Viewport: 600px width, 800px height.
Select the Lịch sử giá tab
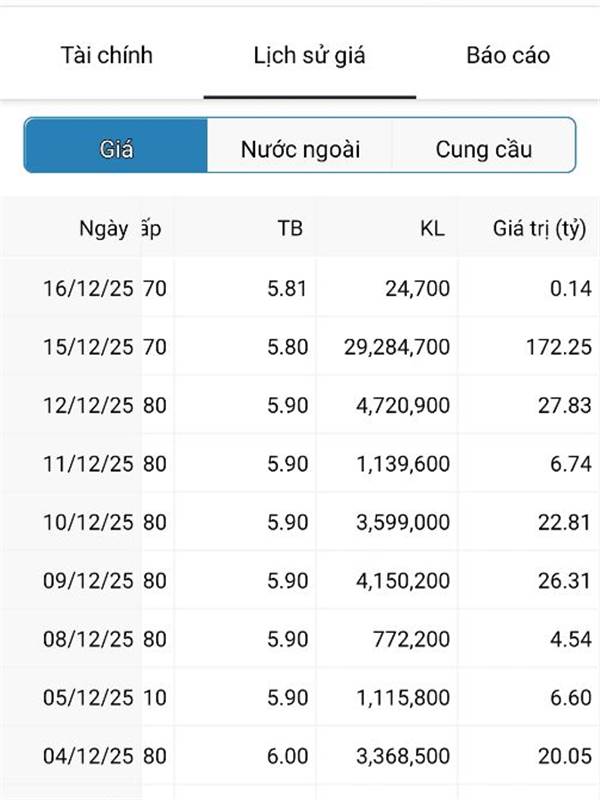click(309, 55)
